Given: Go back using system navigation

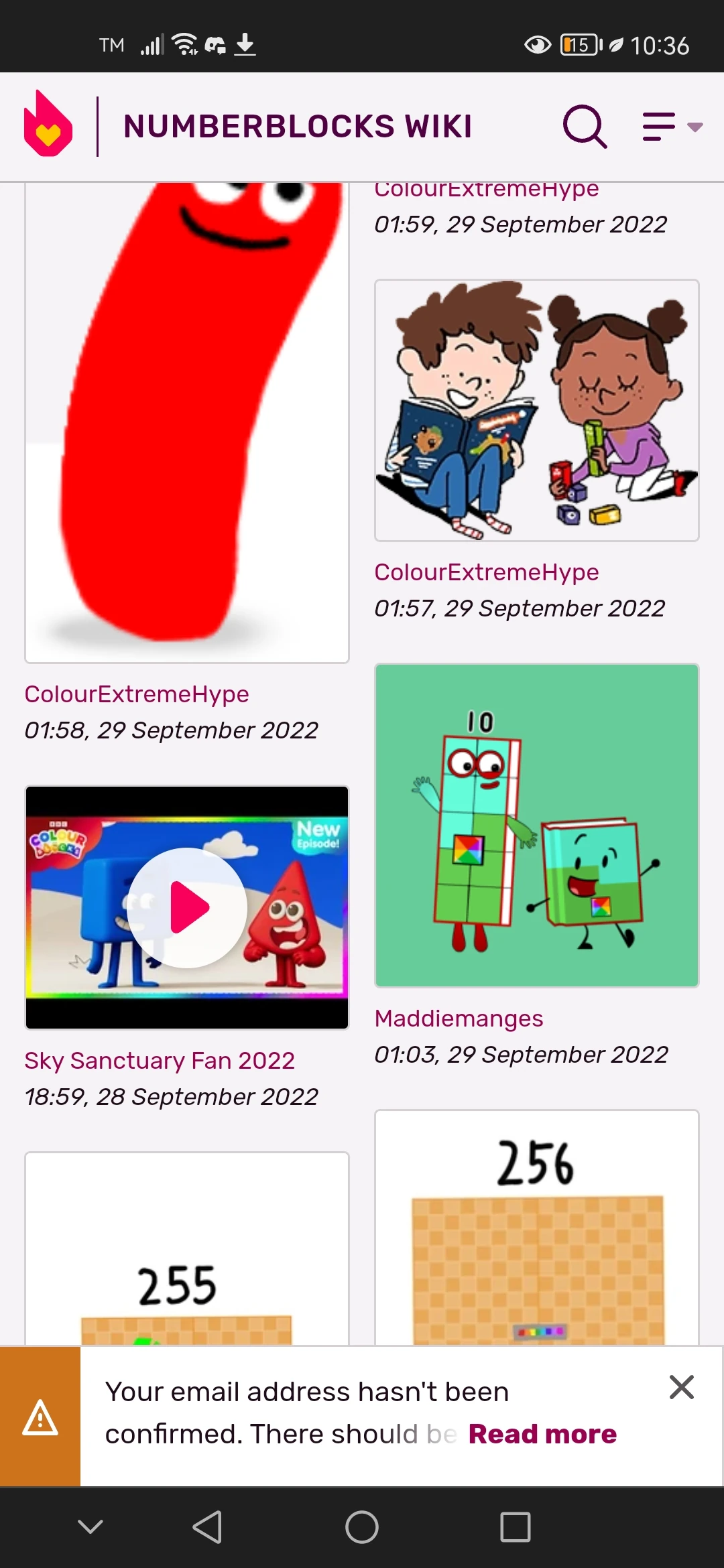Looking at the screenshot, I should pos(207,1527).
